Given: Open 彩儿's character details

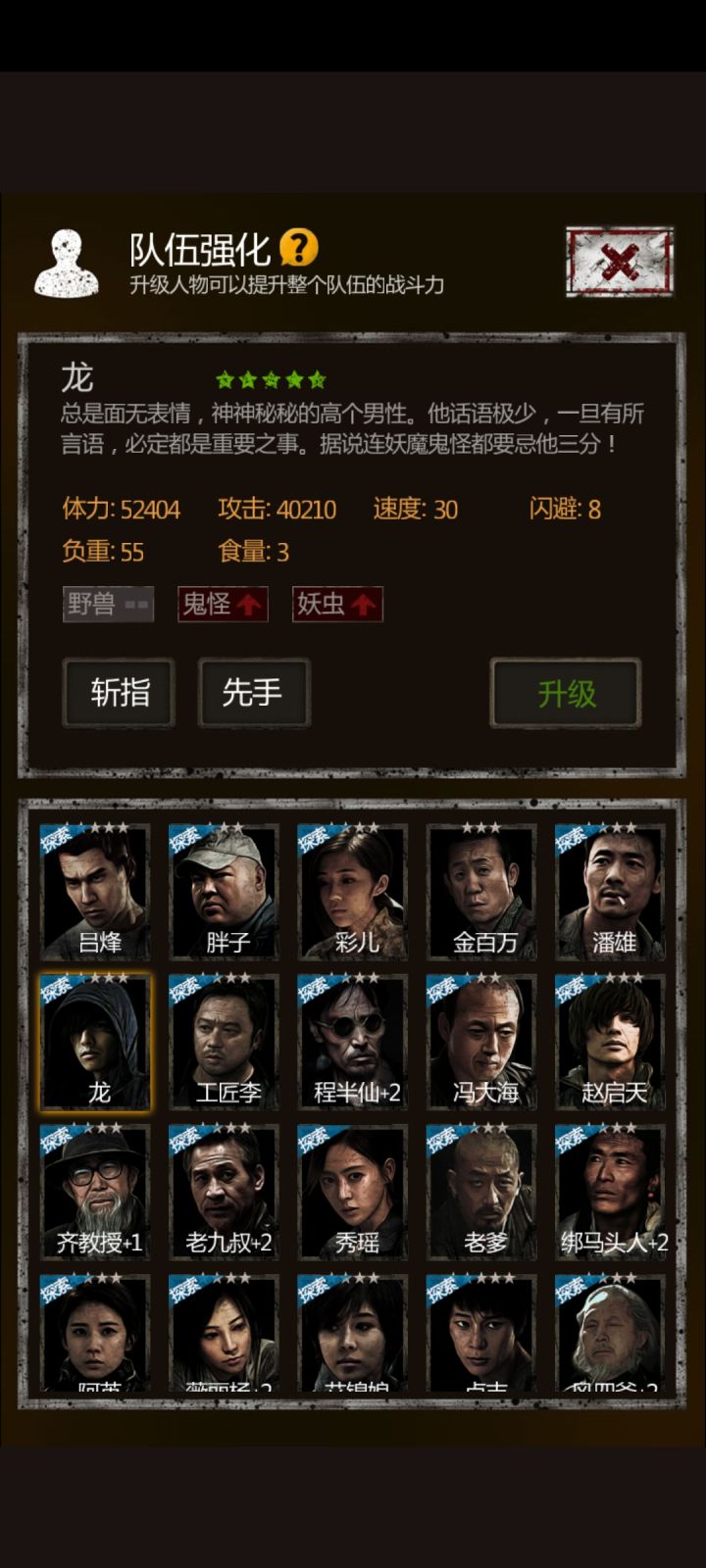Looking at the screenshot, I should coord(352,890).
